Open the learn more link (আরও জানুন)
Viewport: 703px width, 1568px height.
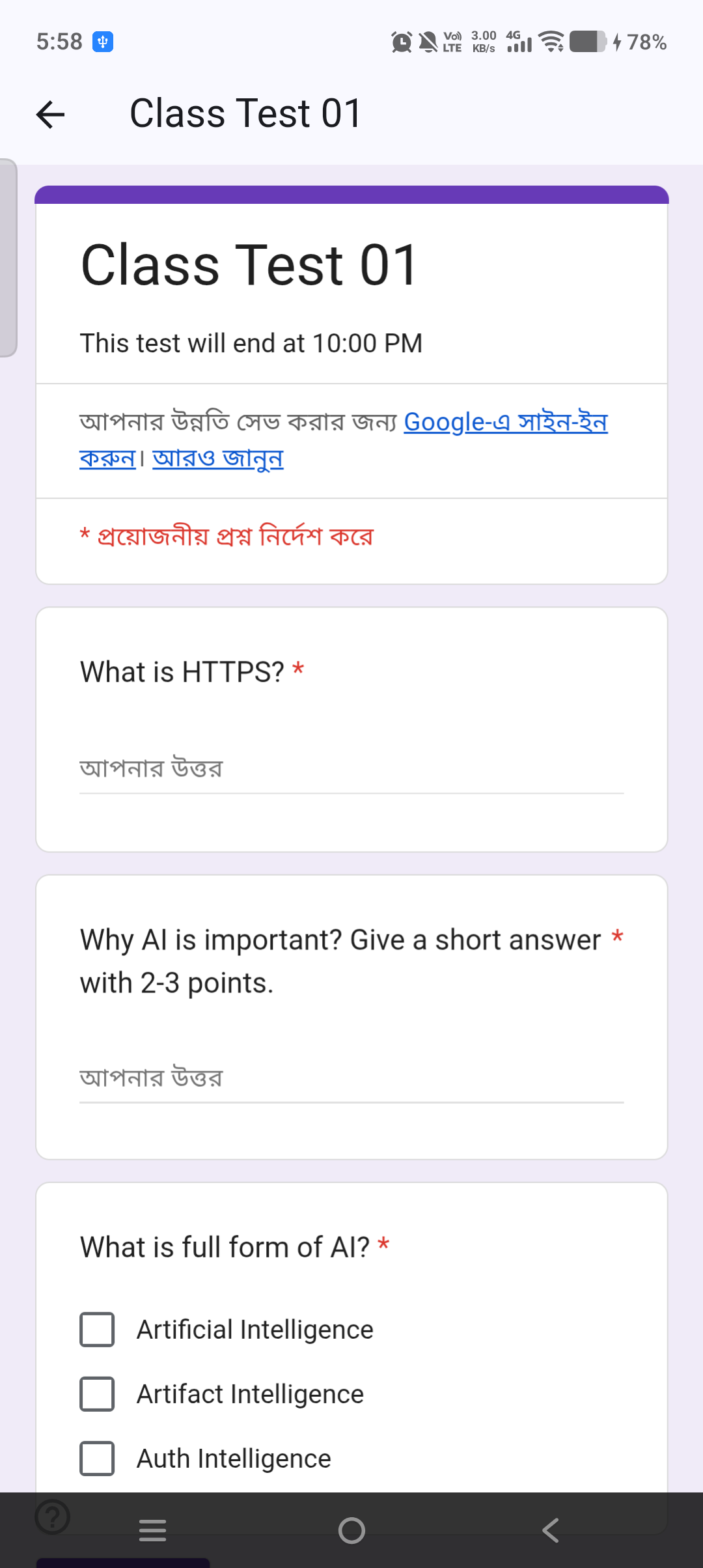[217, 458]
